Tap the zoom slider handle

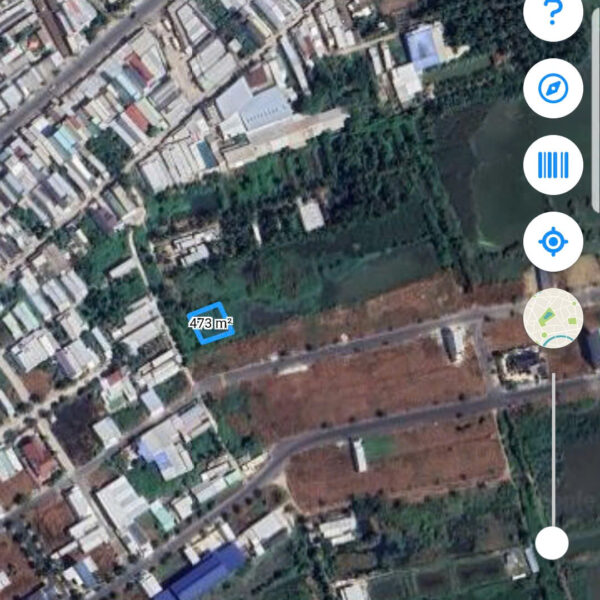click(x=551, y=543)
